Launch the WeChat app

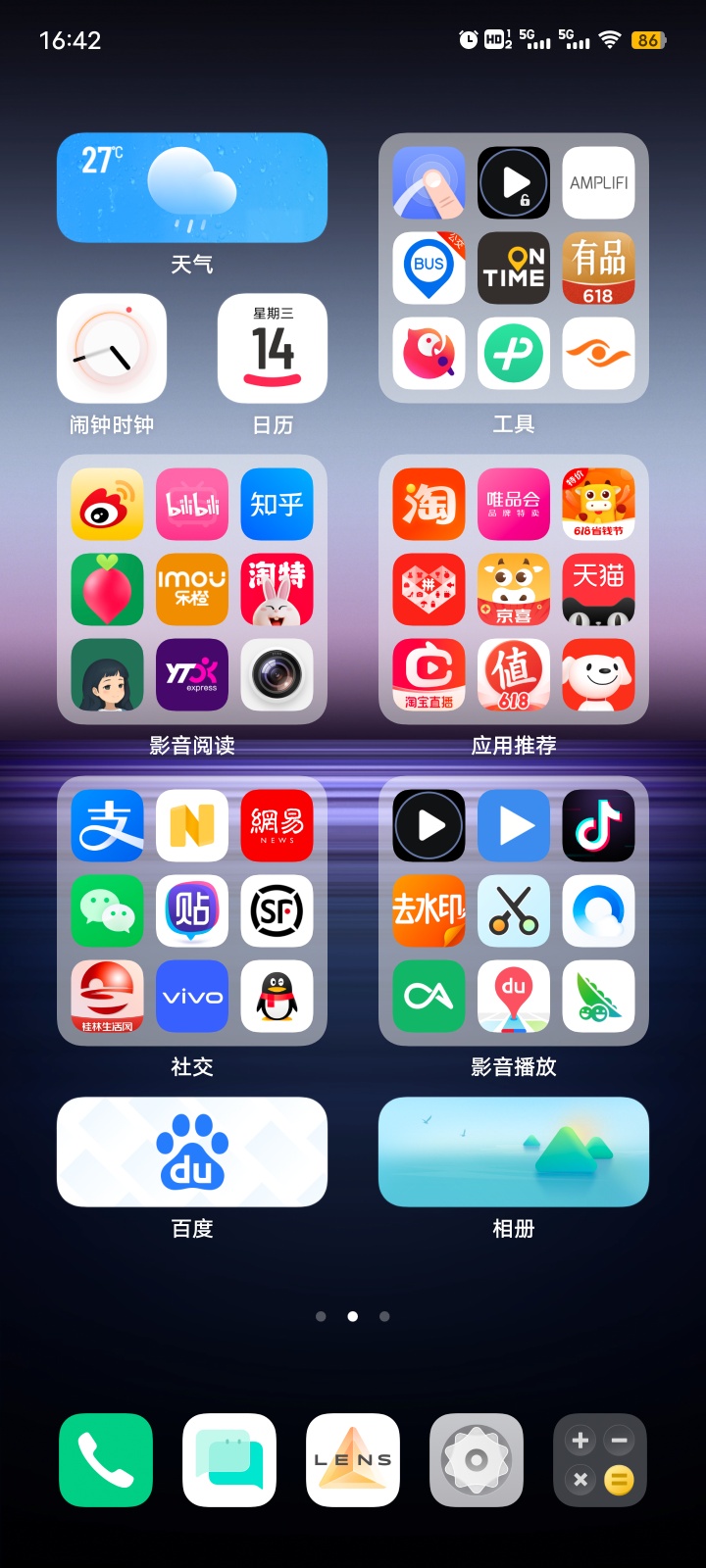coord(108,911)
